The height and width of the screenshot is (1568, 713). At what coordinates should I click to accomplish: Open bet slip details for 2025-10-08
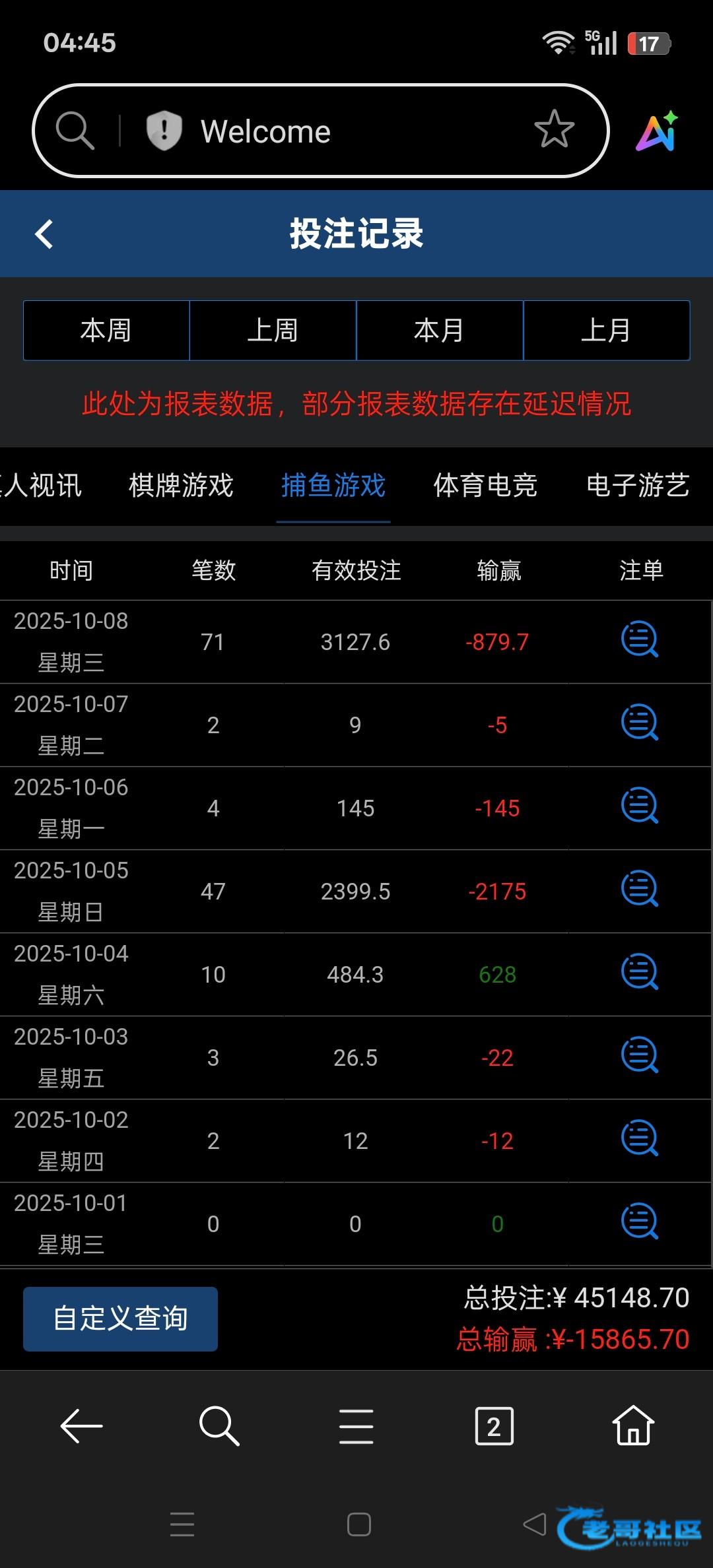click(x=640, y=640)
